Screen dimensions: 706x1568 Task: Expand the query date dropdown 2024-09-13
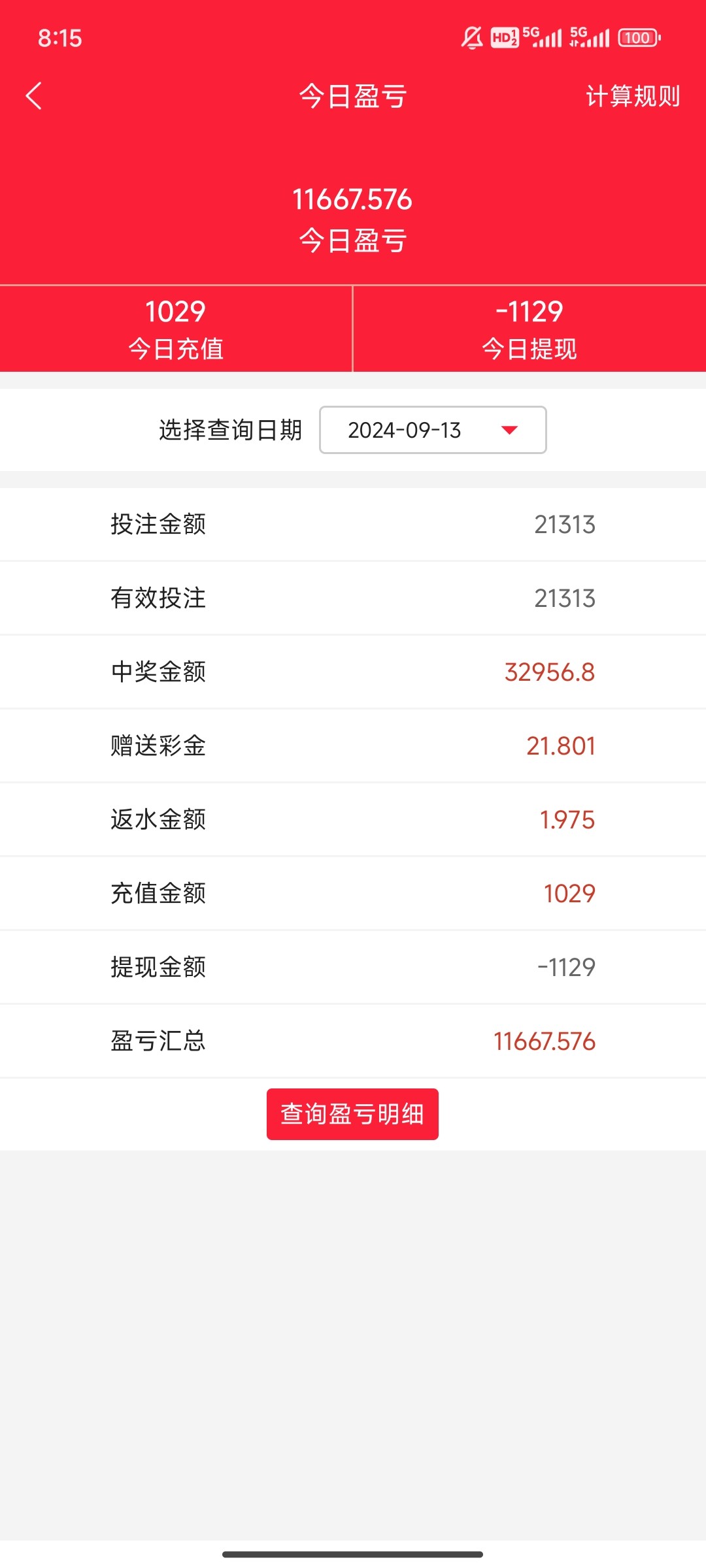coord(433,430)
